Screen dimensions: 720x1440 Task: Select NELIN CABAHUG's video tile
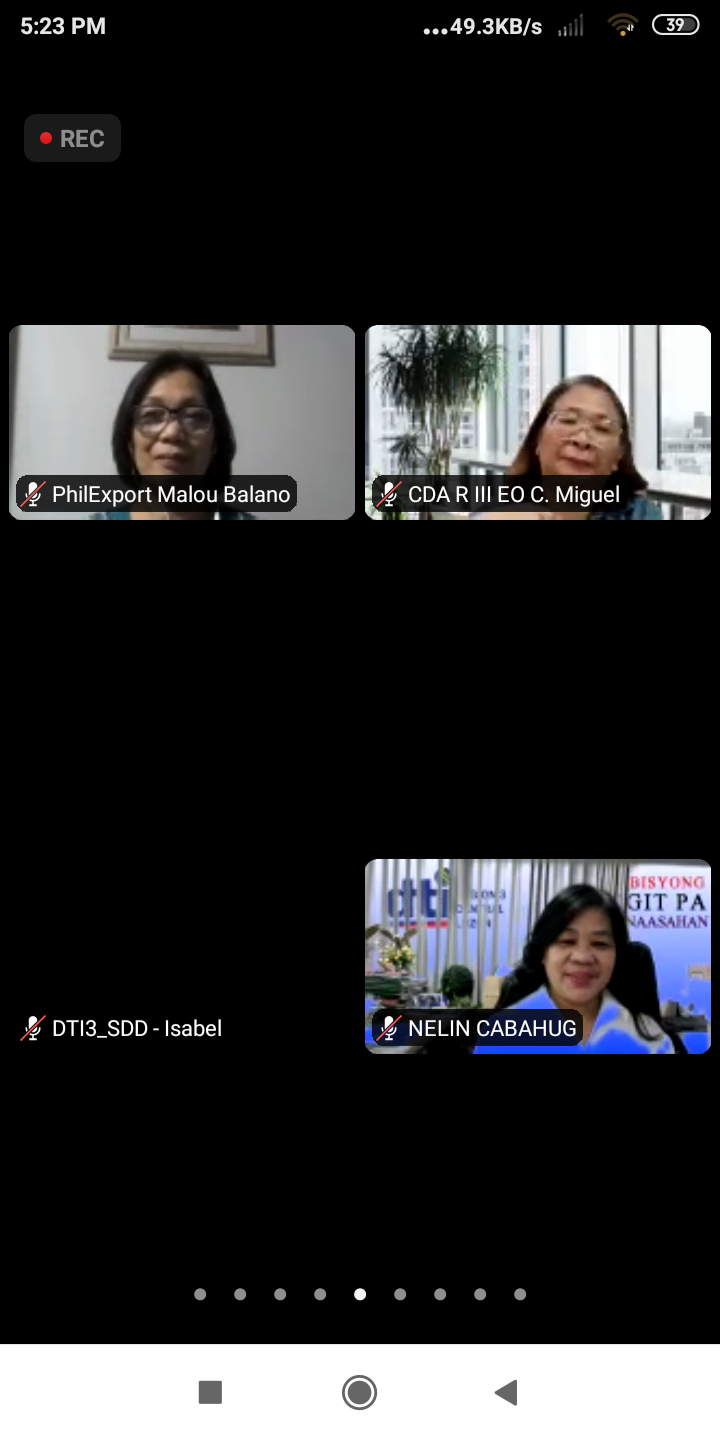(538, 956)
